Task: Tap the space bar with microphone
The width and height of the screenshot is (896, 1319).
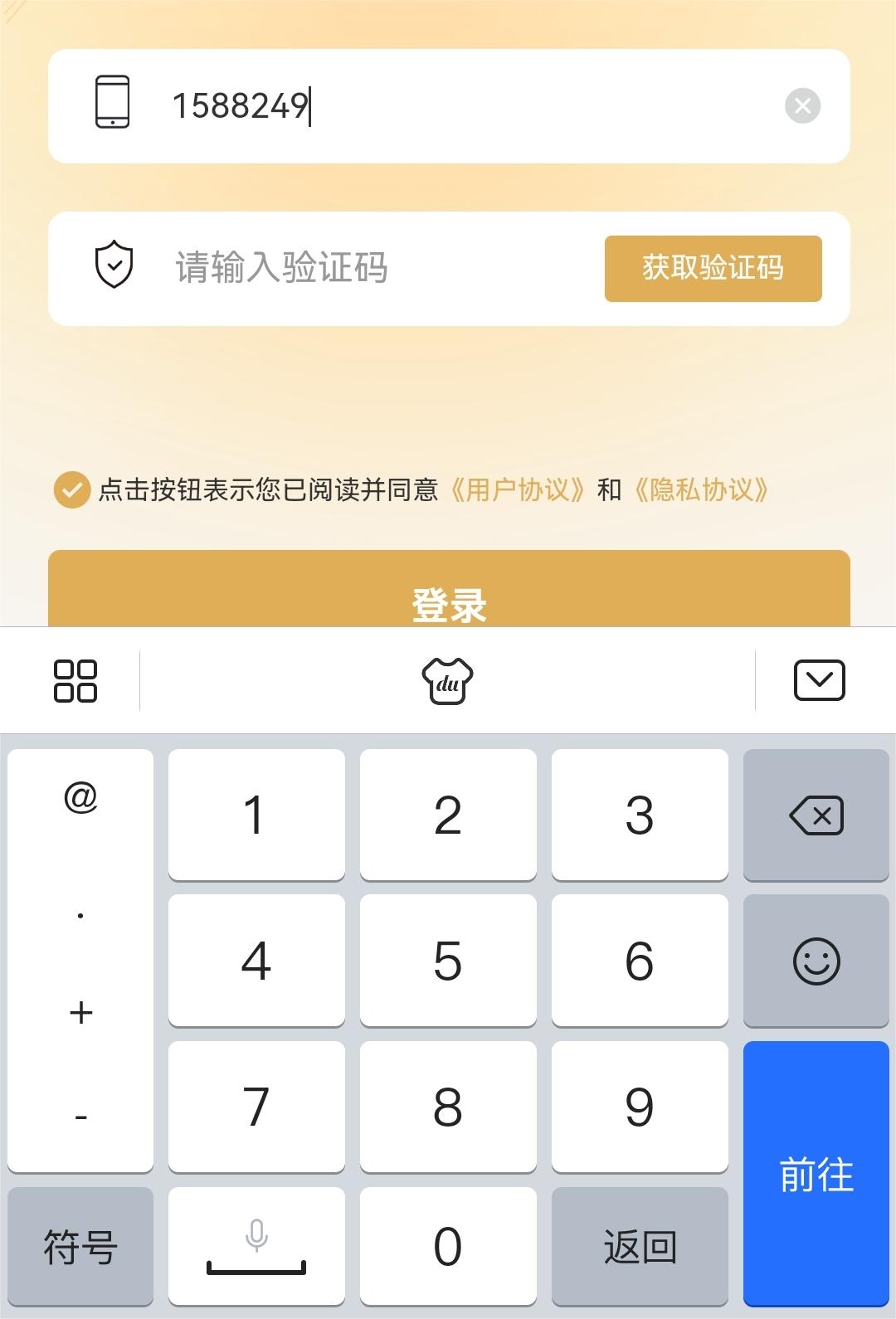Action: click(256, 1246)
